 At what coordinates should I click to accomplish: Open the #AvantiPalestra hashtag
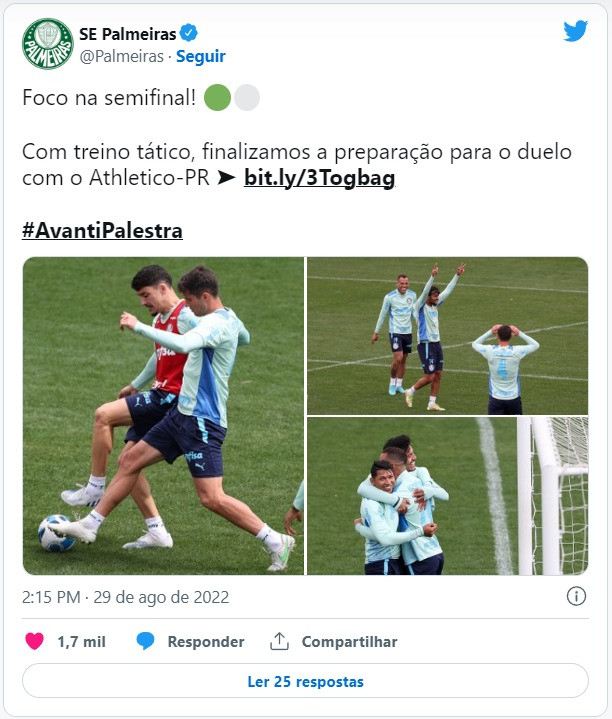102,231
